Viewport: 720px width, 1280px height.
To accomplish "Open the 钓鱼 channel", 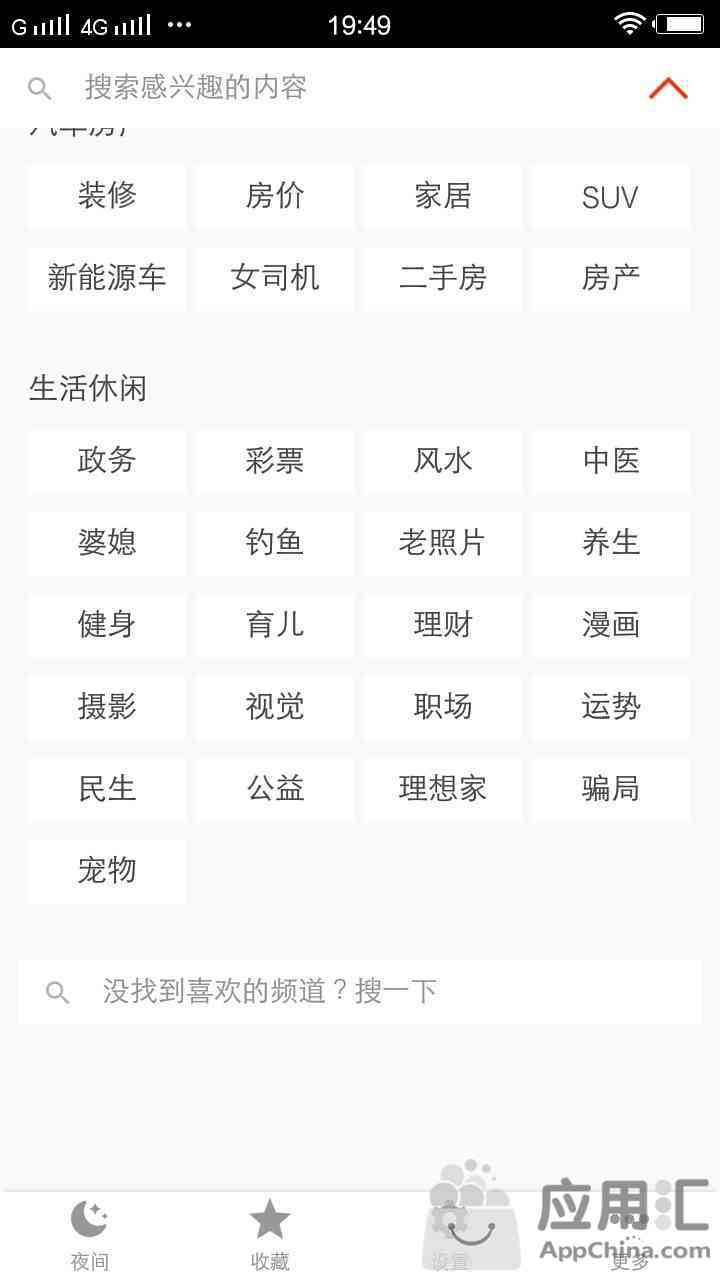I will coord(274,543).
